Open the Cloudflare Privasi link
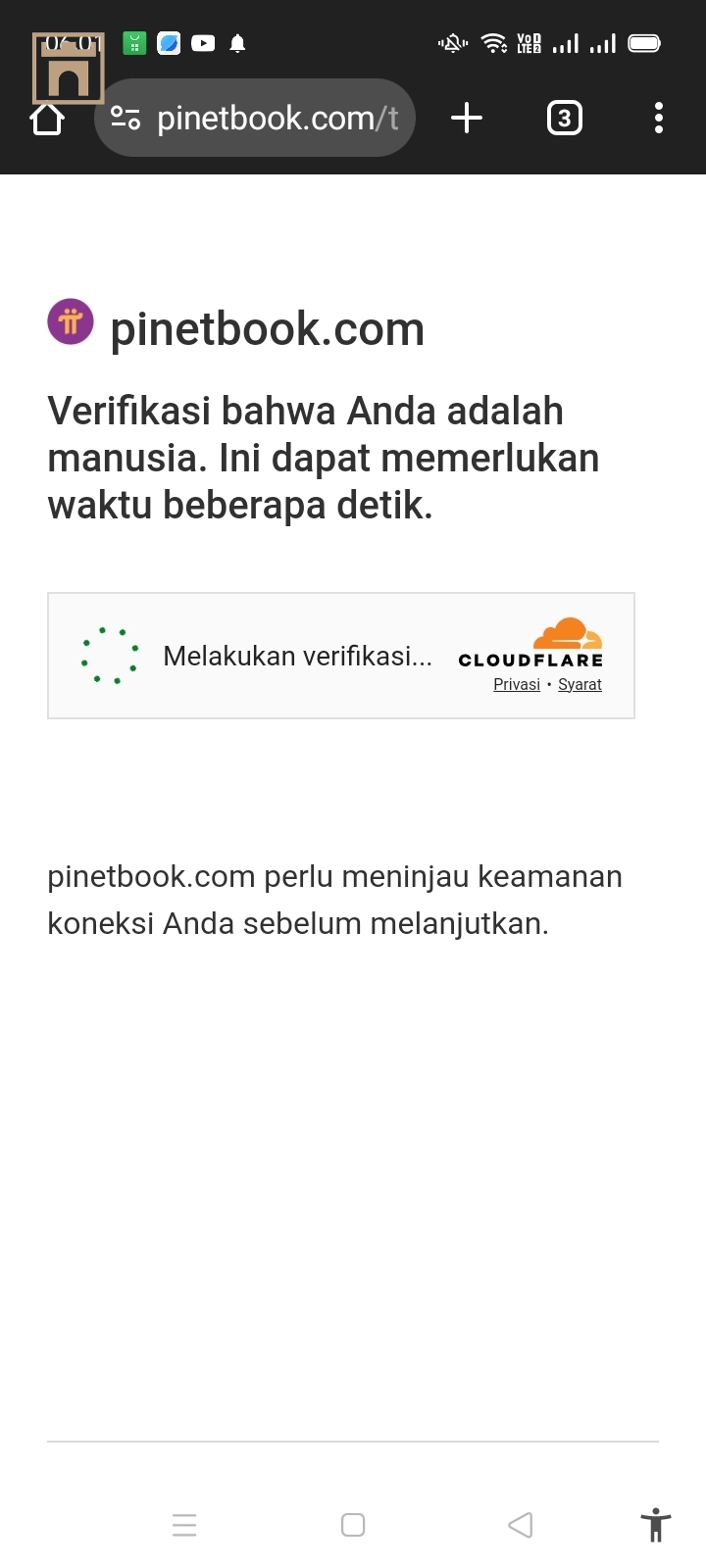Screen dimensions: 706x1568 [x=516, y=684]
